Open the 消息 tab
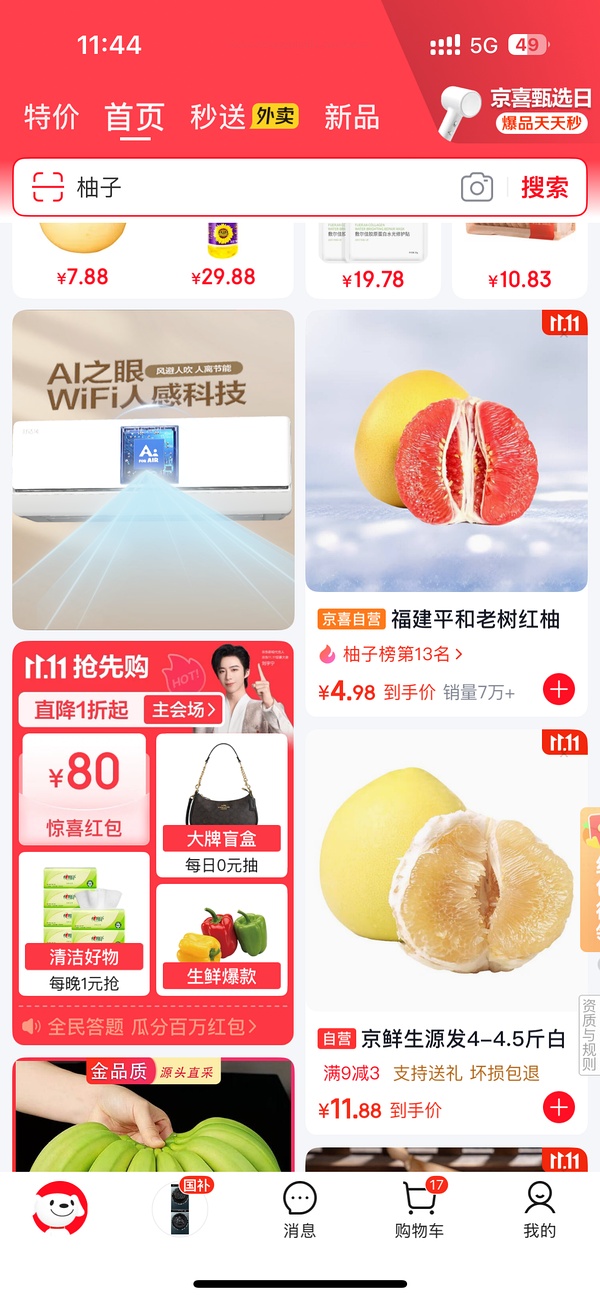 (299, 1209)
